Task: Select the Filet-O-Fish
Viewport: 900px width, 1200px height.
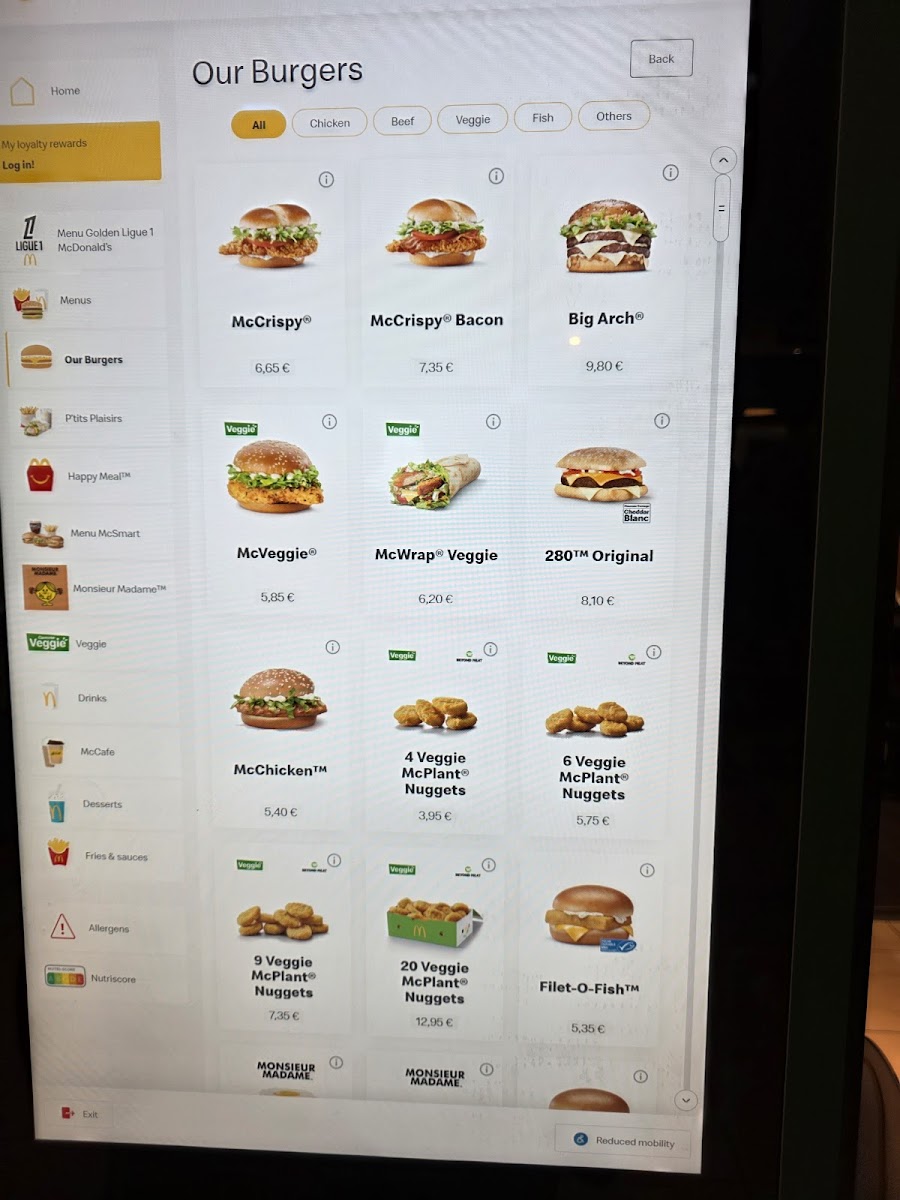Action: 590,940
